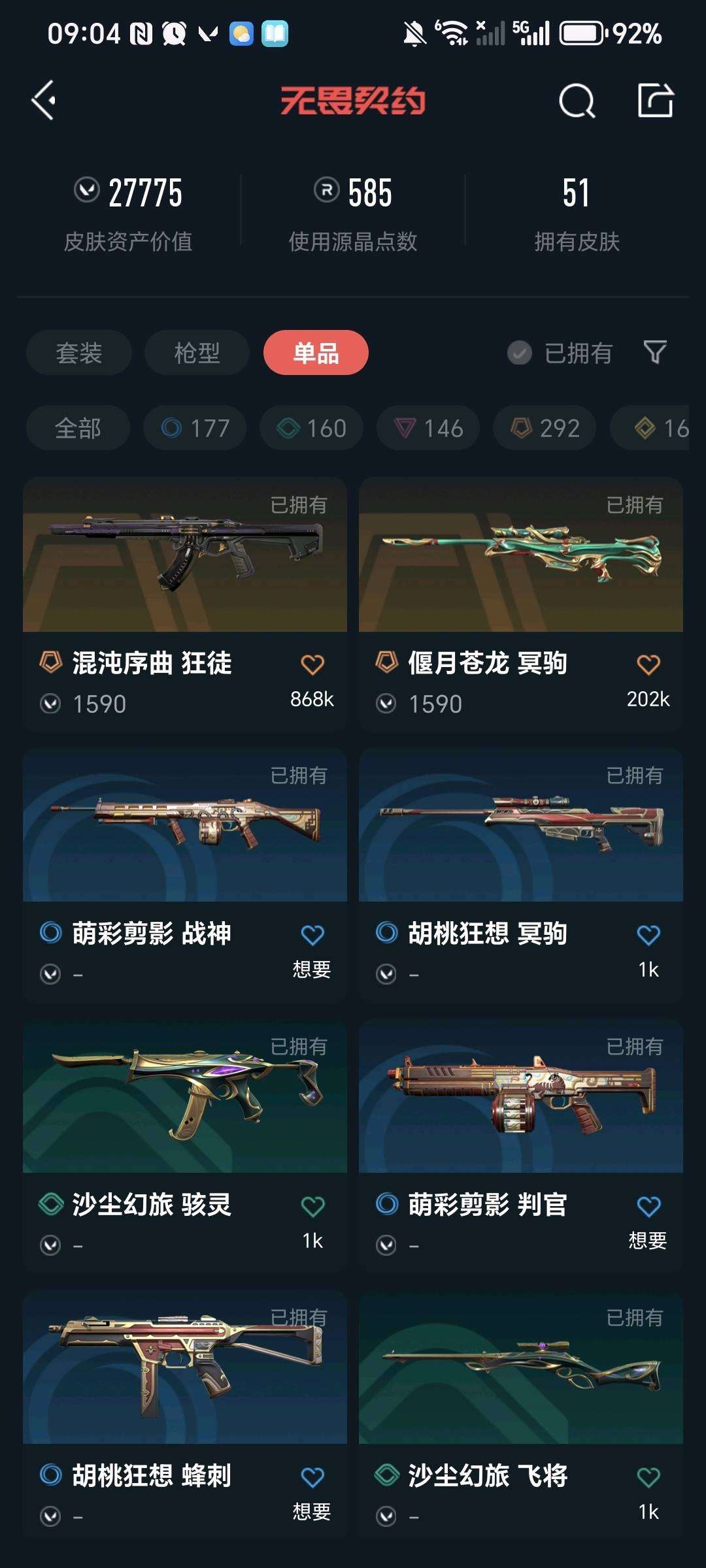
Task: Toggle the 已拥有 owned-only checkbox
Action: point(560,353)
